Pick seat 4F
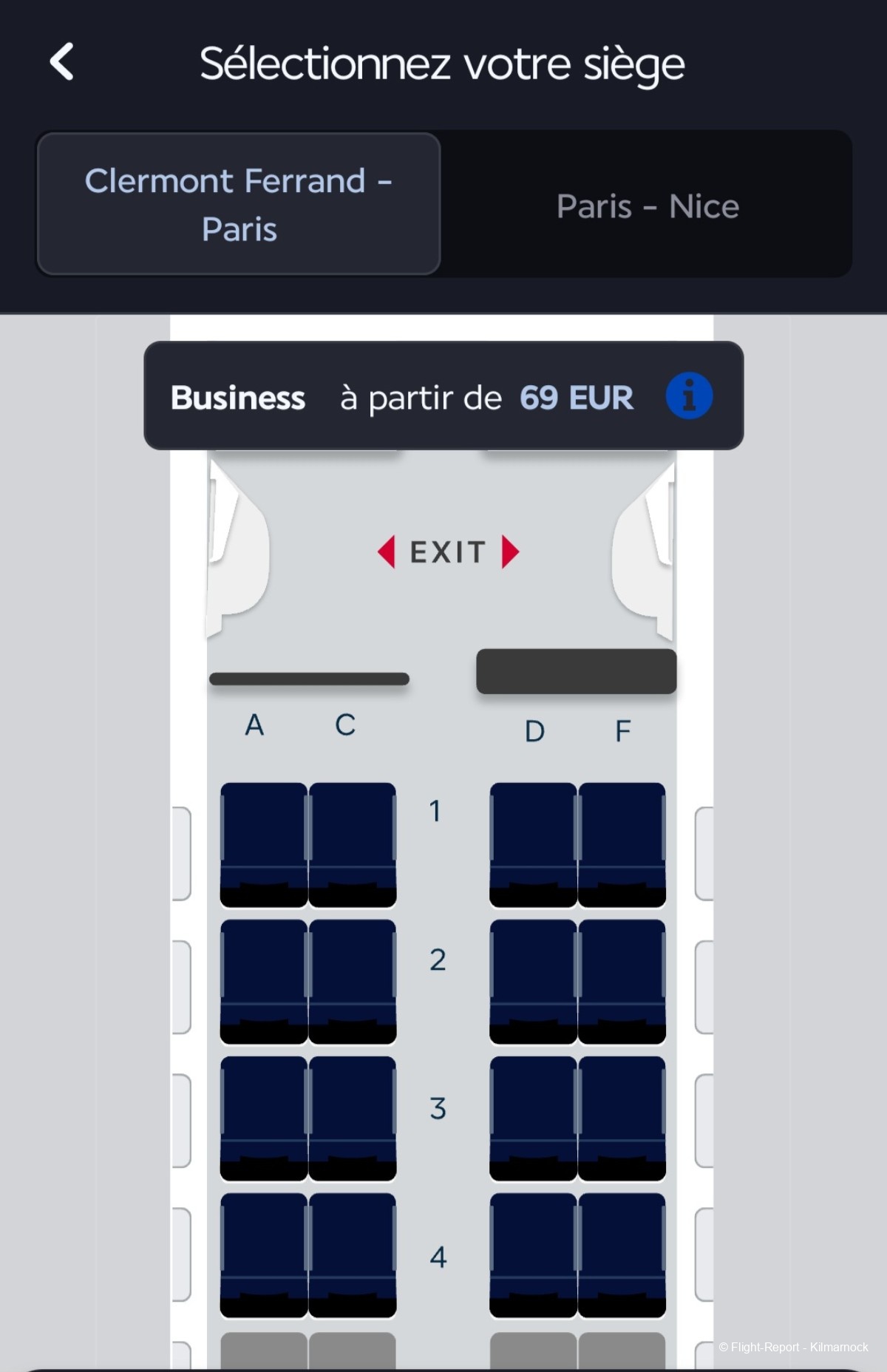Image resolution: width=887 pixels, height=1372 pixels. (x=622, y=1254)
